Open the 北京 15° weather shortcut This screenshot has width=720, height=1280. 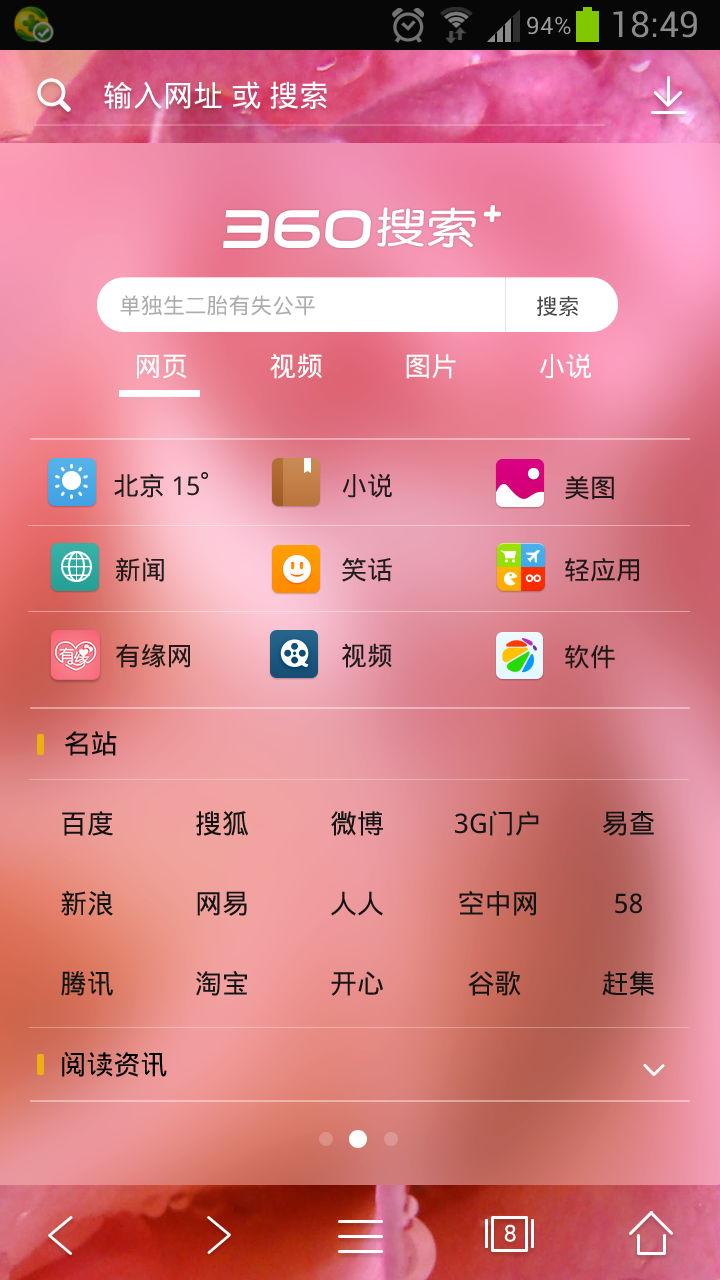[x=130, y=484]
